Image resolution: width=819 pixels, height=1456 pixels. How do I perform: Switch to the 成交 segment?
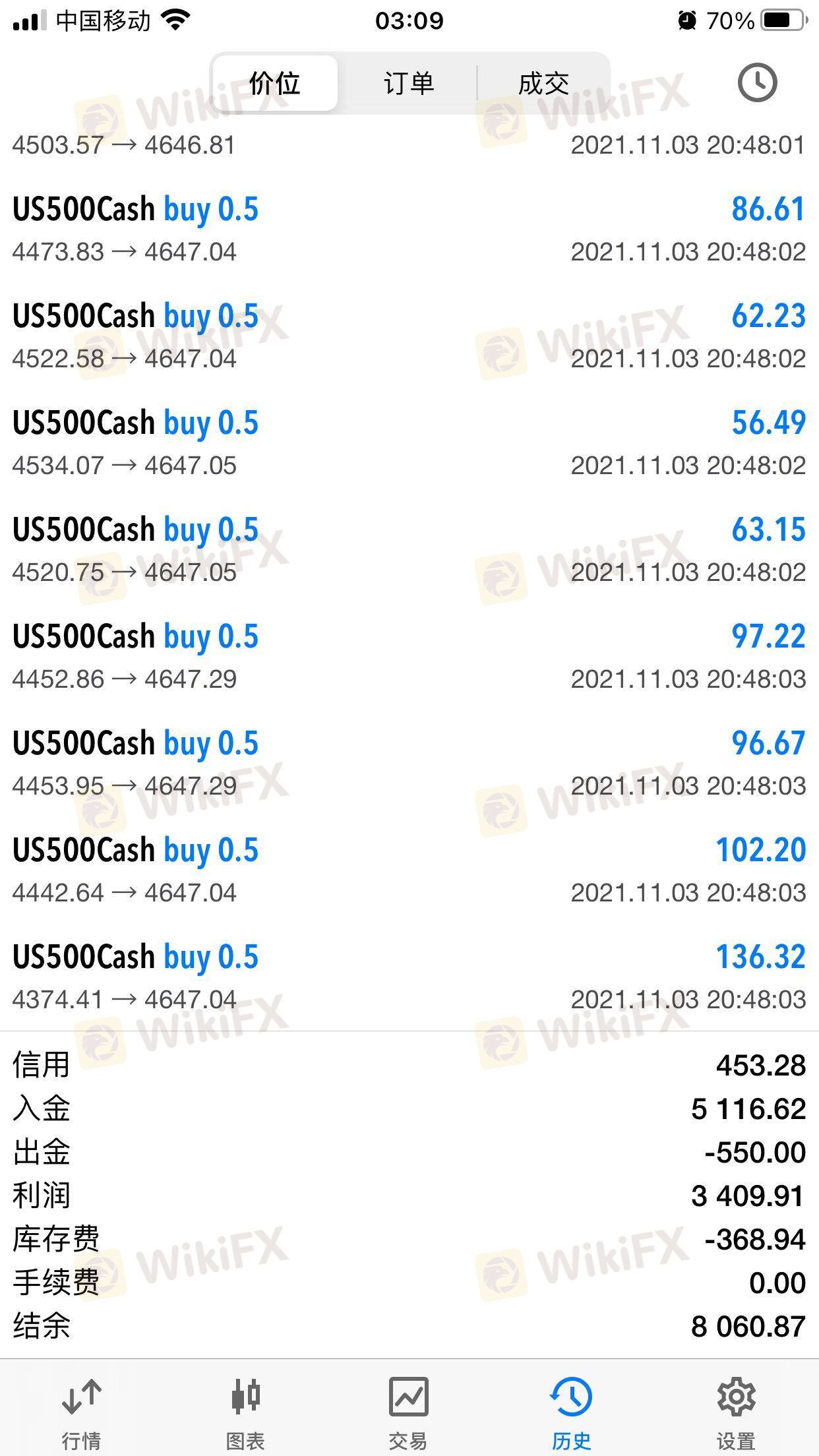click(543, 84)
